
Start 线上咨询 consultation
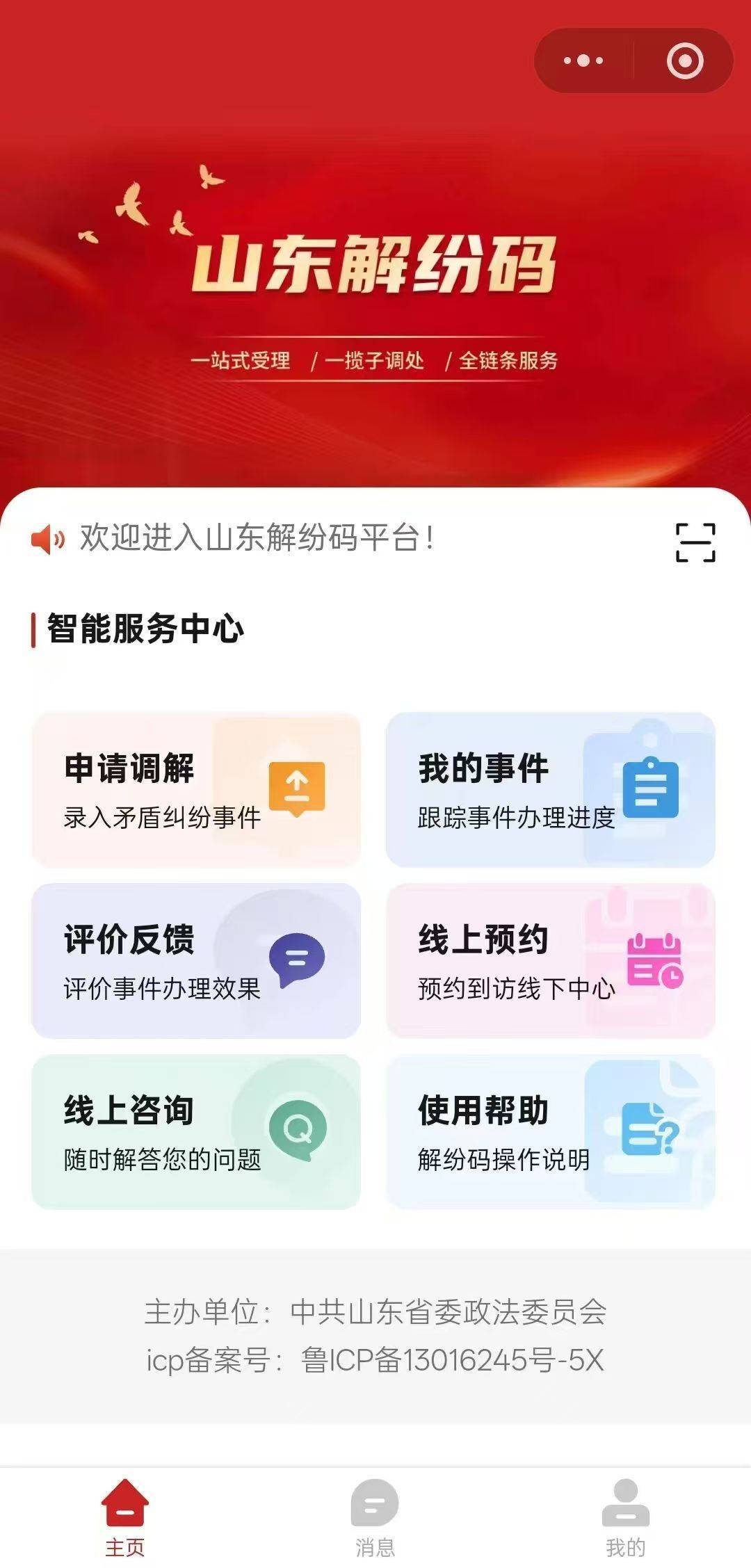(196, 1132)
